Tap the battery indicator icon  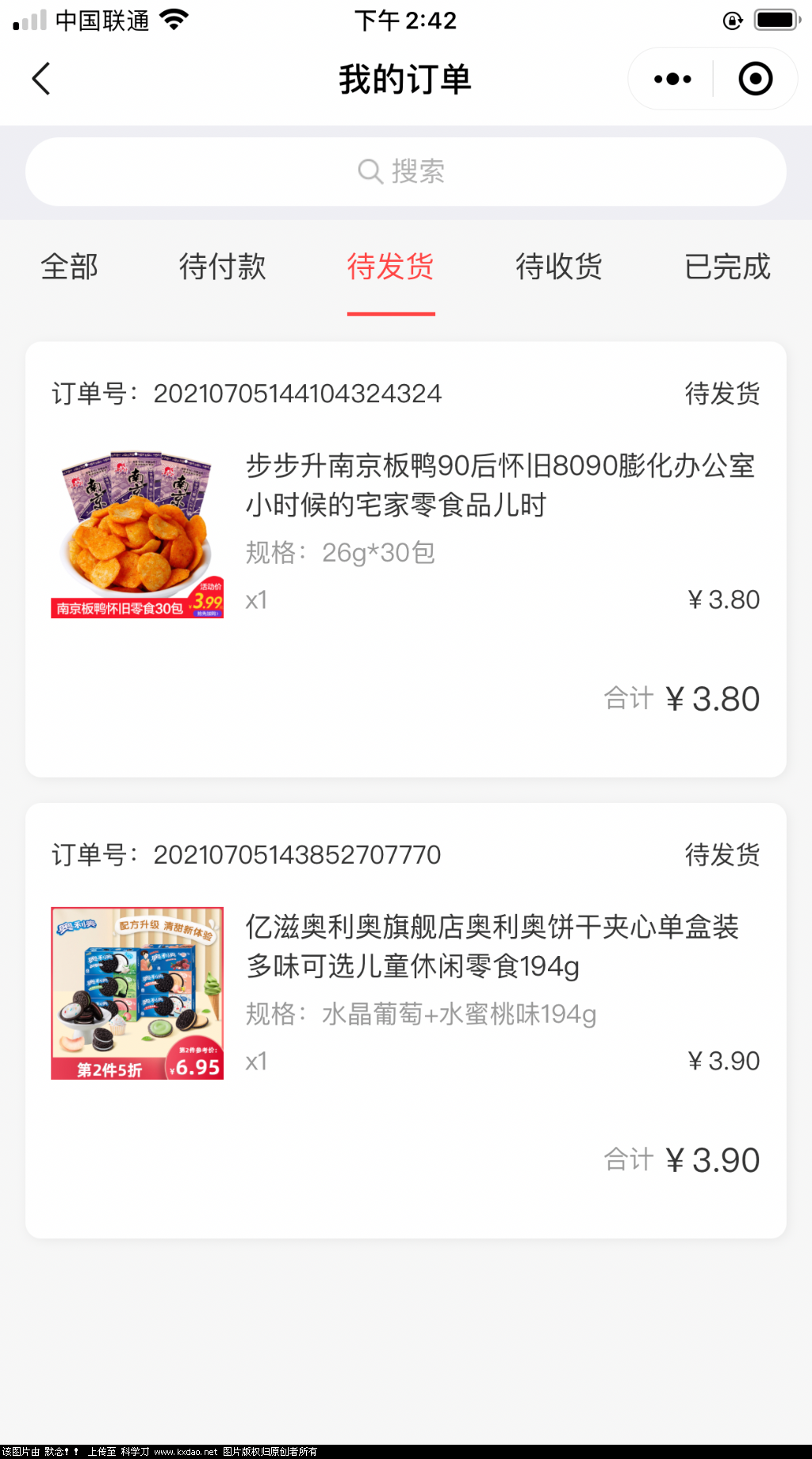(775, 19)
